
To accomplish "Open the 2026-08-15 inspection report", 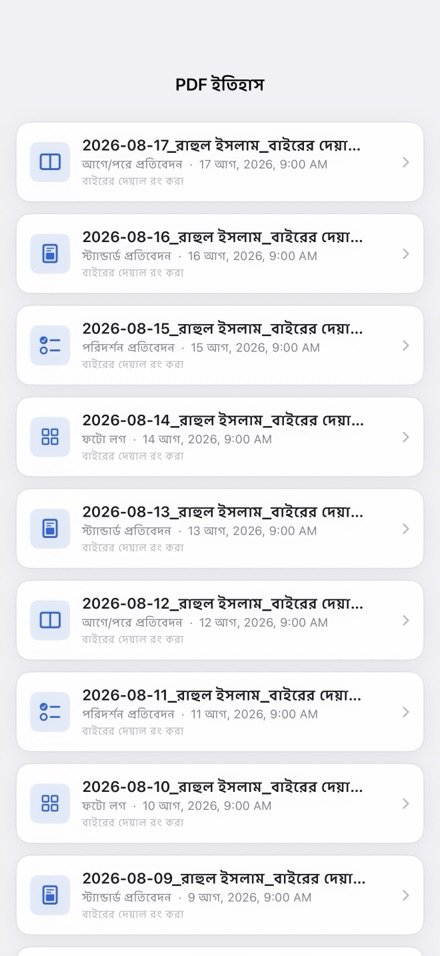I will click(x=220, y=345).
